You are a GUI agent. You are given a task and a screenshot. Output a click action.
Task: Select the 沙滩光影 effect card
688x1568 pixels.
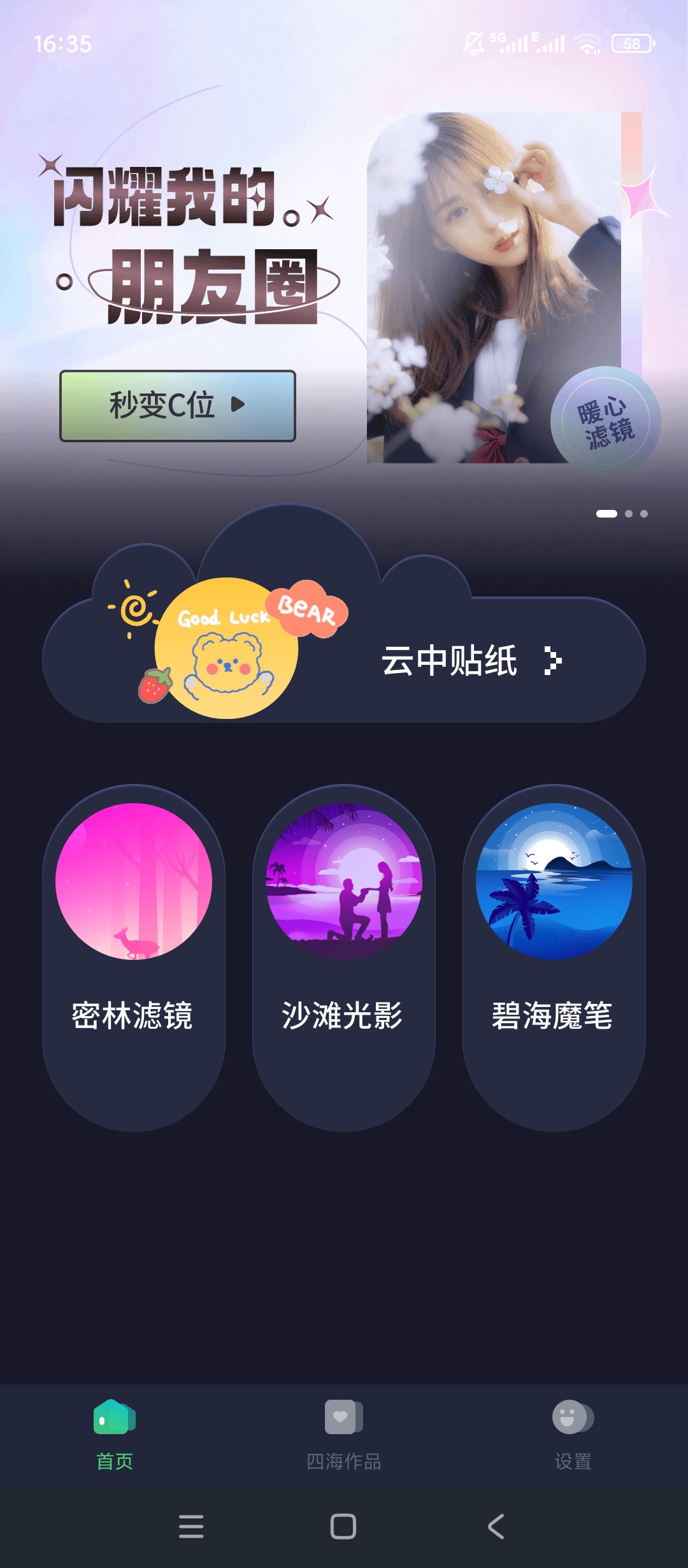click(344, 957)
